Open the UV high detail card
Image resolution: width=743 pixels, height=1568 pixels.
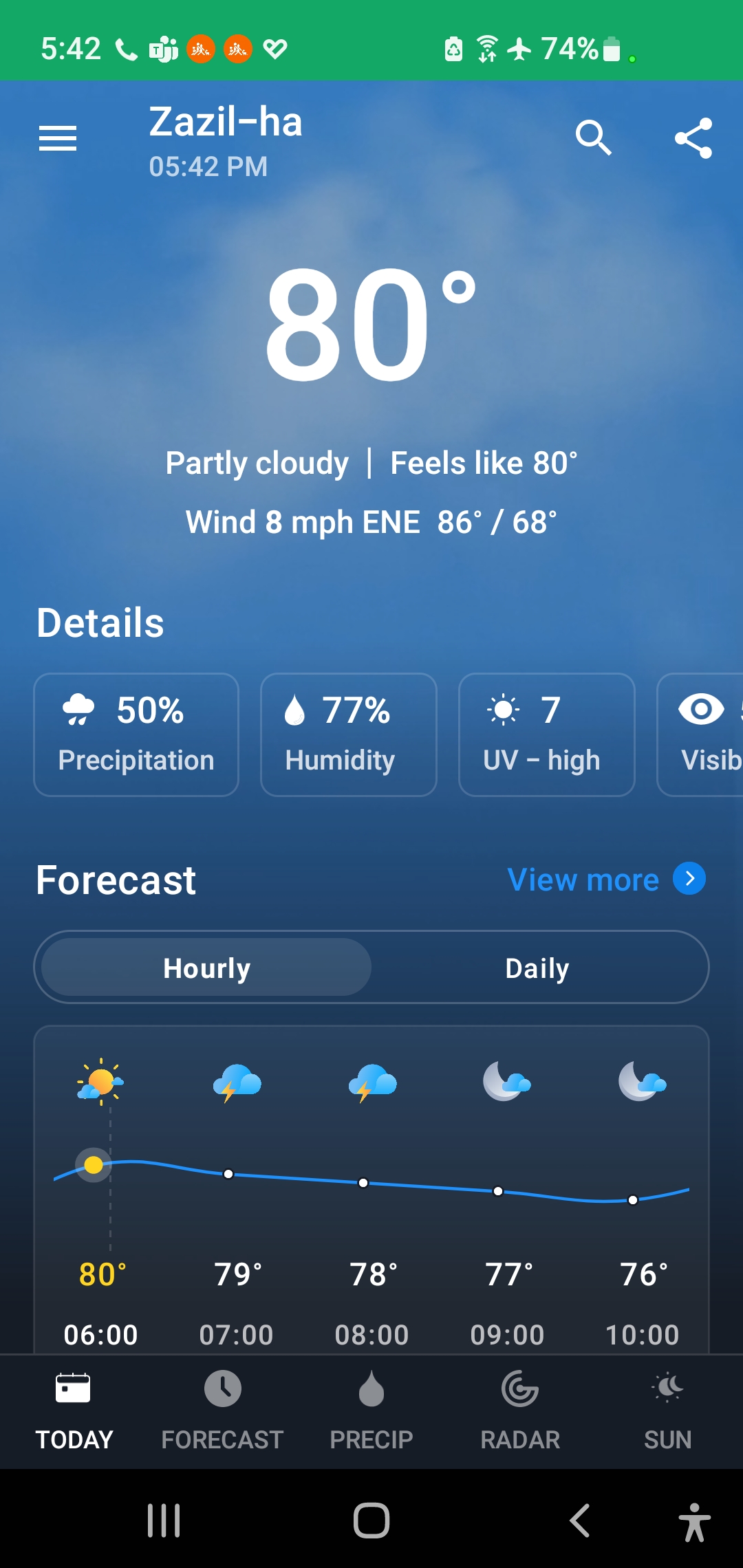(x=546, y=734)
